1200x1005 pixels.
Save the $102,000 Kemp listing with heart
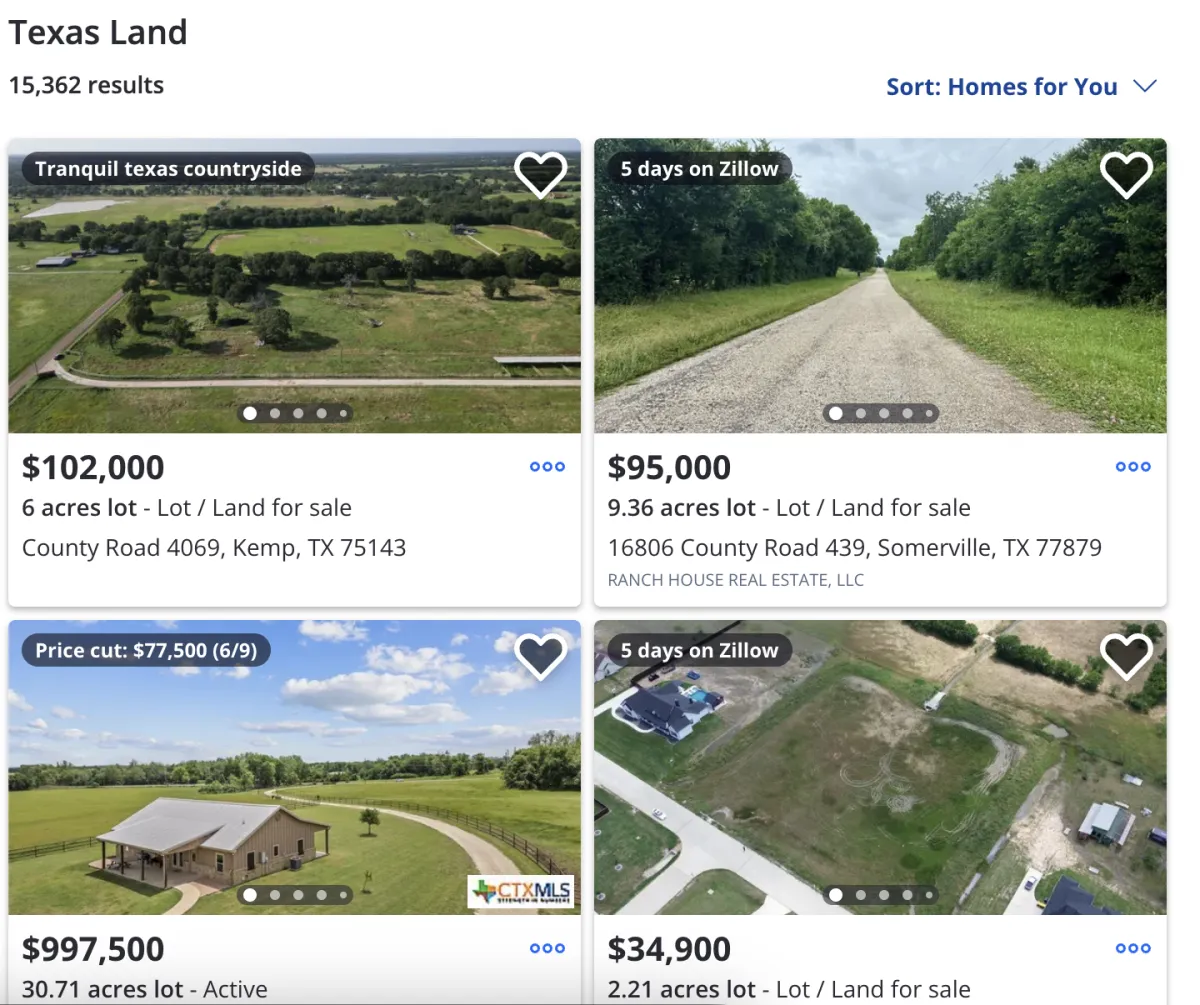[x=540, y=174]
